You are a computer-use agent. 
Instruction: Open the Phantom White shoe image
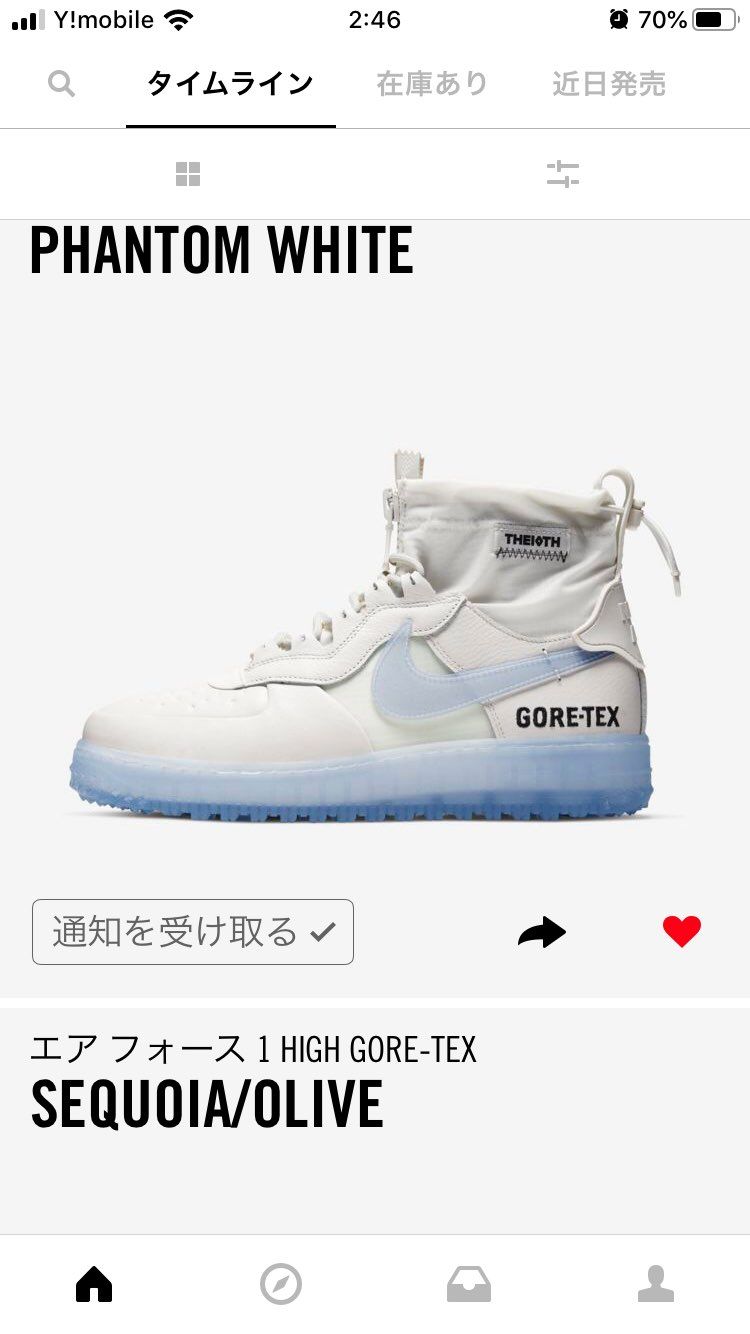[375, 638]
